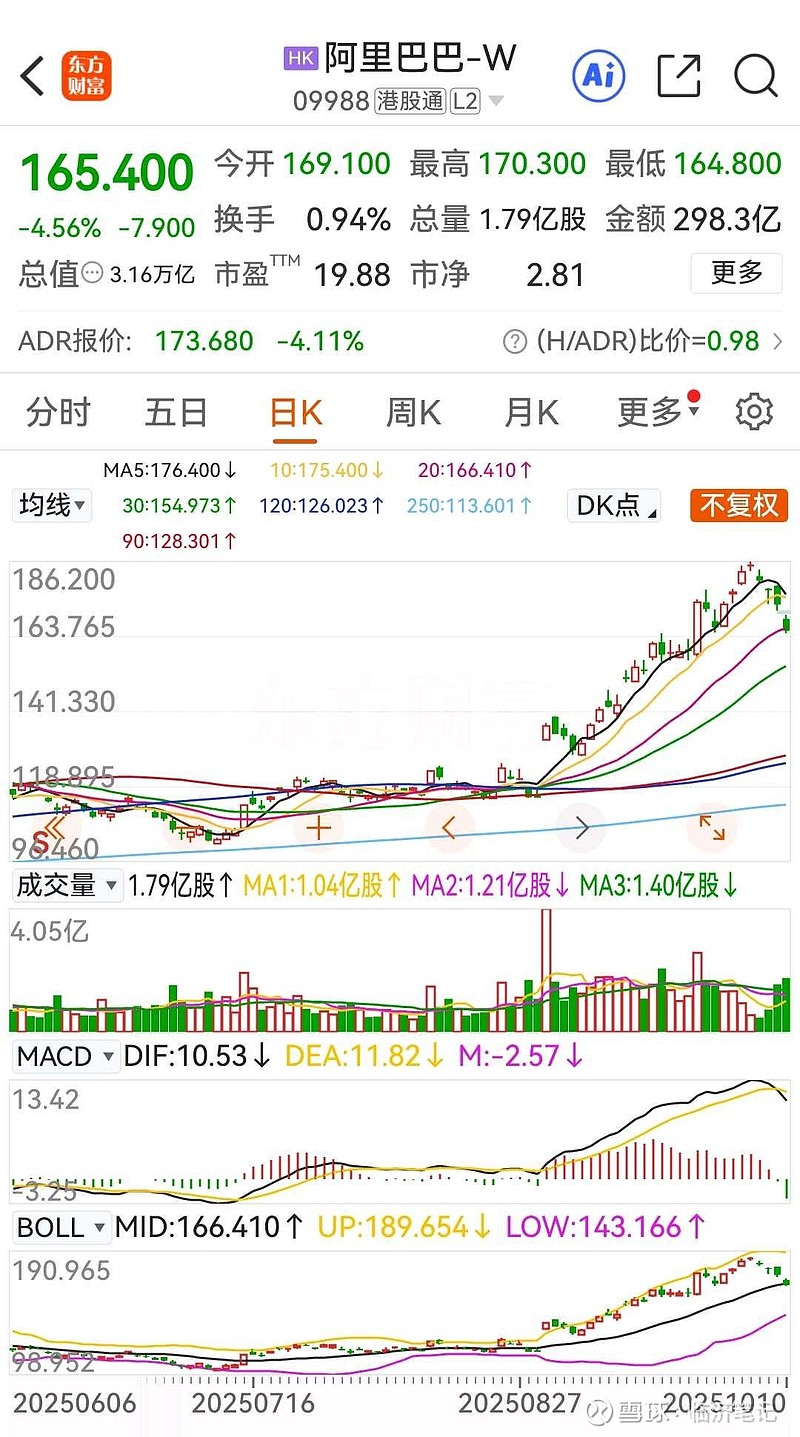800x1437 pixels.
Task: Tap the 更多 button beside 市净
Action: (736, 273)
